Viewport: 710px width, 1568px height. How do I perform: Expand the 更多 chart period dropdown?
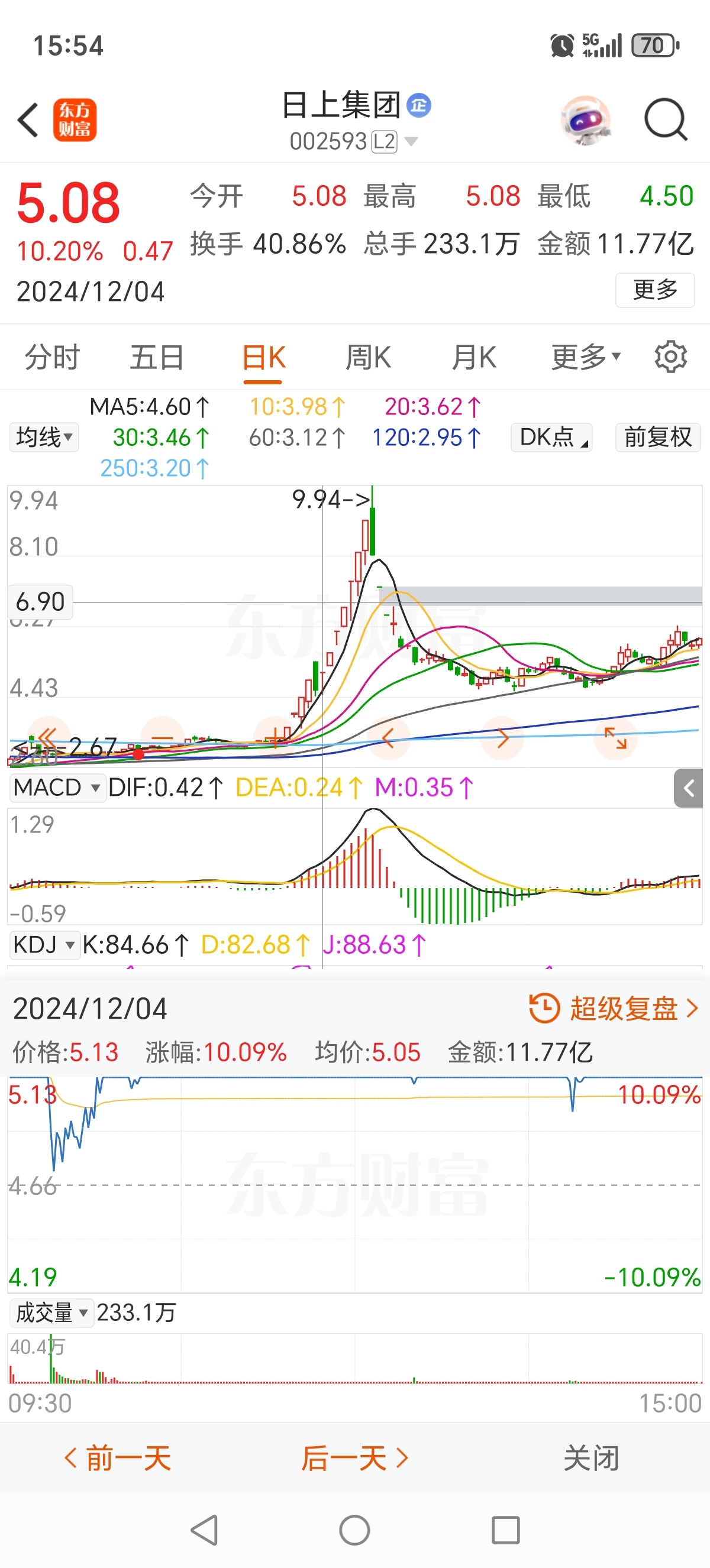click(585, 357)
